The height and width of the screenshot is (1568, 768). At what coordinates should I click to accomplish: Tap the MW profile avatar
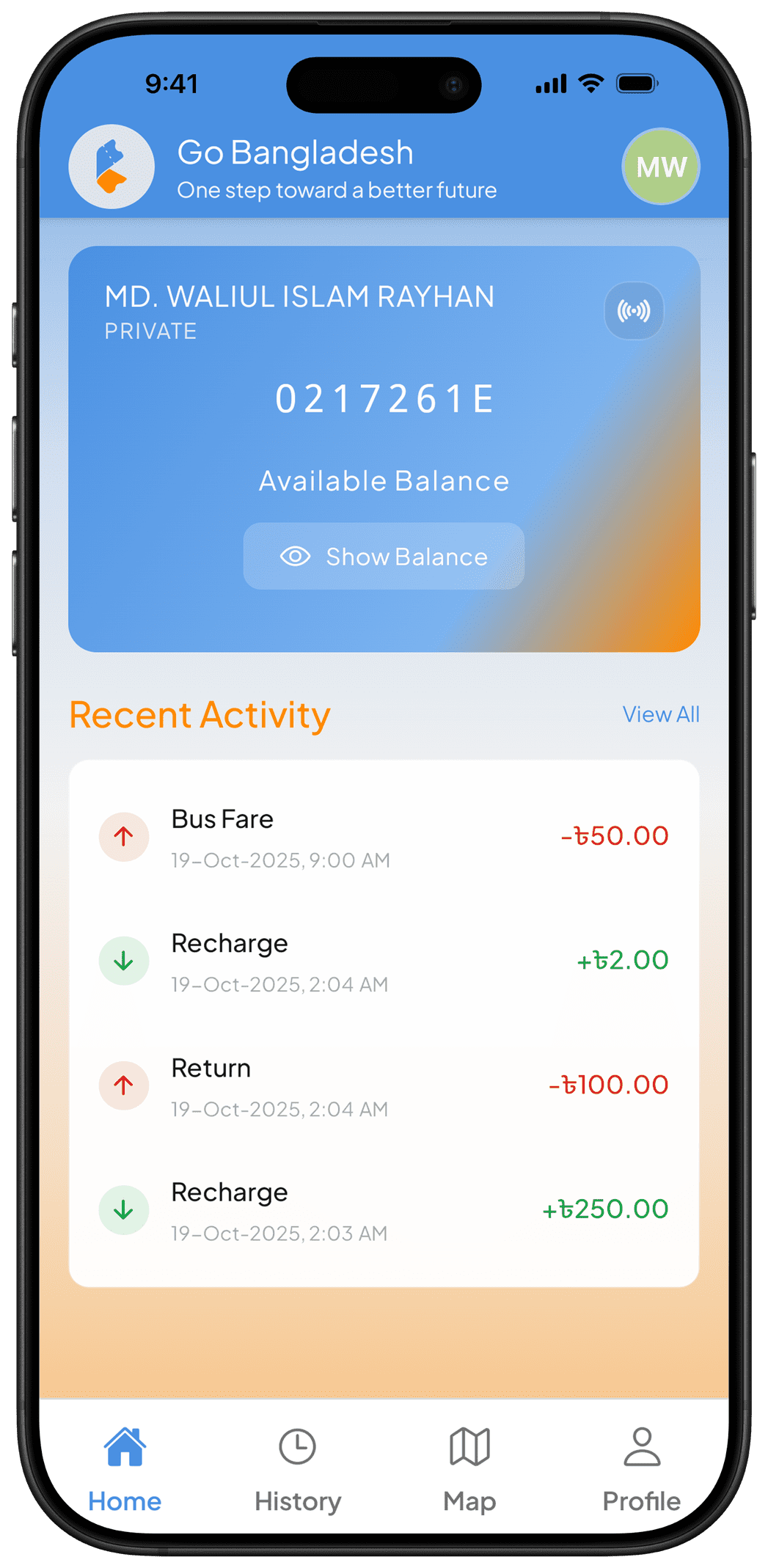tap(659, 166)
